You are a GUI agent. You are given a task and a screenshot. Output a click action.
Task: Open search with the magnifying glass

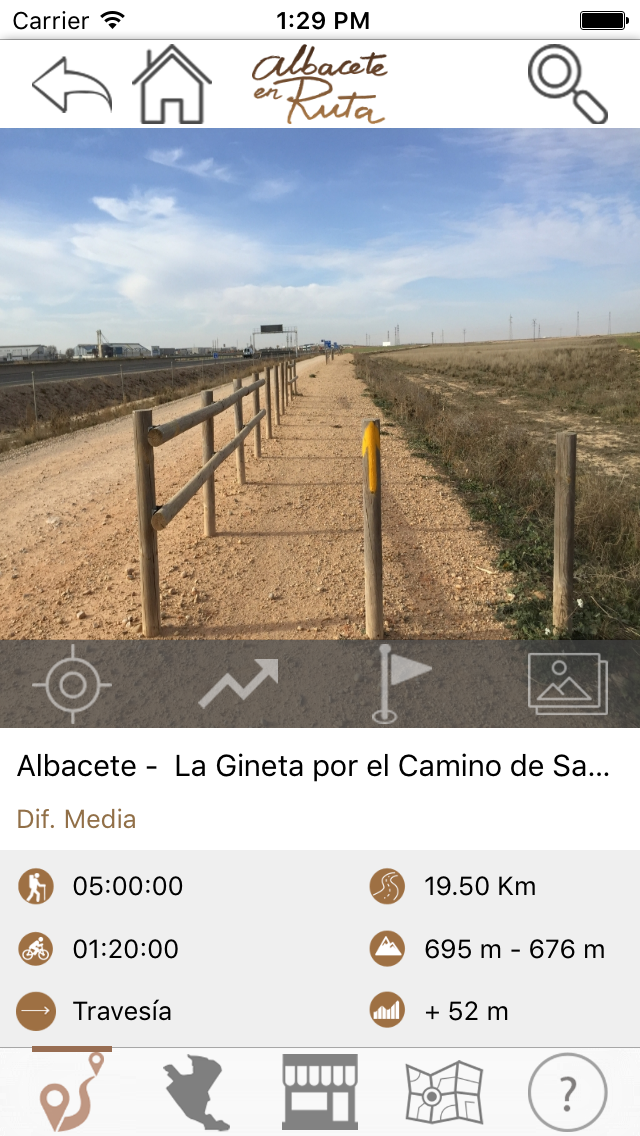pos(567,85)
